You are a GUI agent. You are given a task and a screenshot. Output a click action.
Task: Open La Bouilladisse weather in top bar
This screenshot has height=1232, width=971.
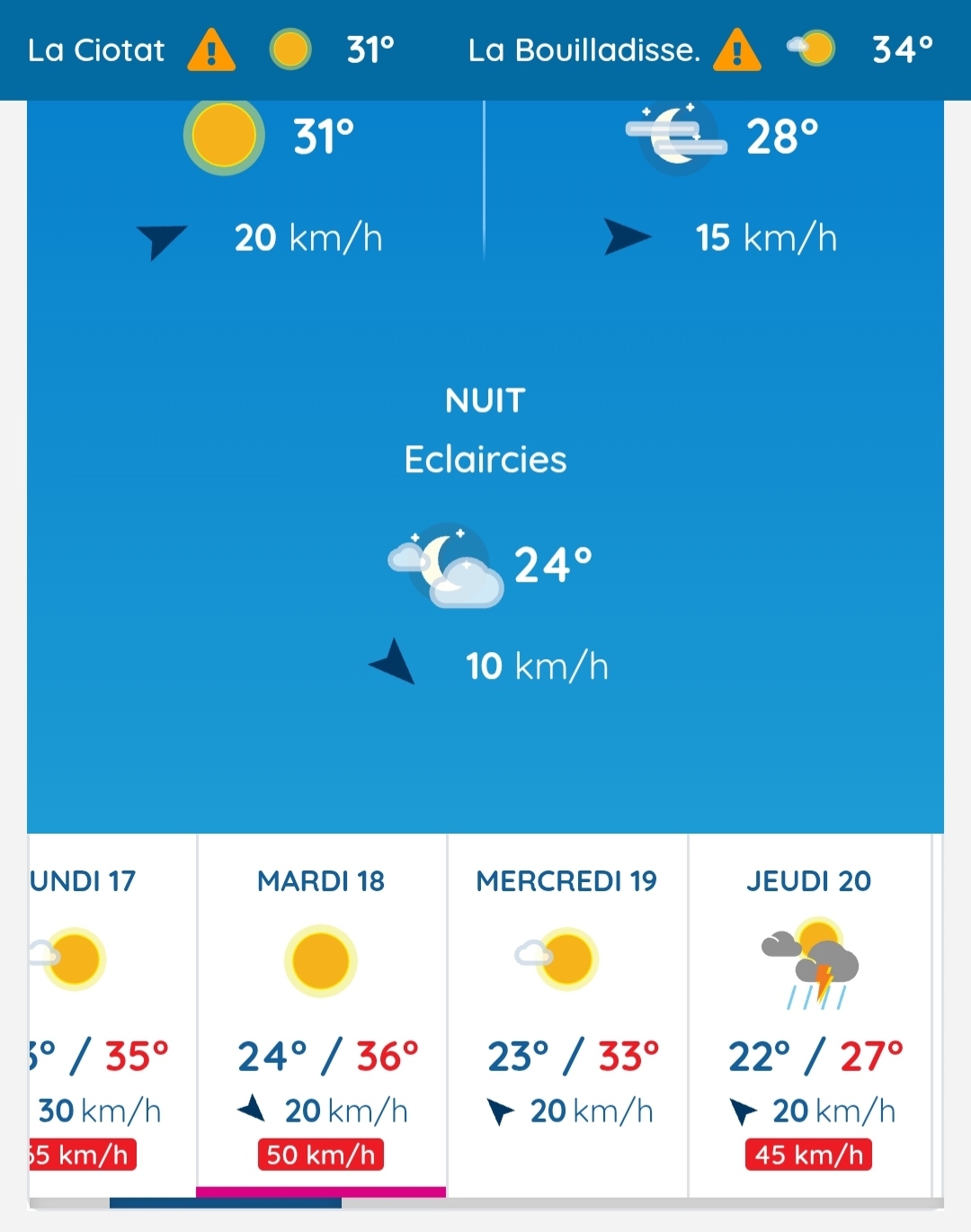tap(701, 49)
